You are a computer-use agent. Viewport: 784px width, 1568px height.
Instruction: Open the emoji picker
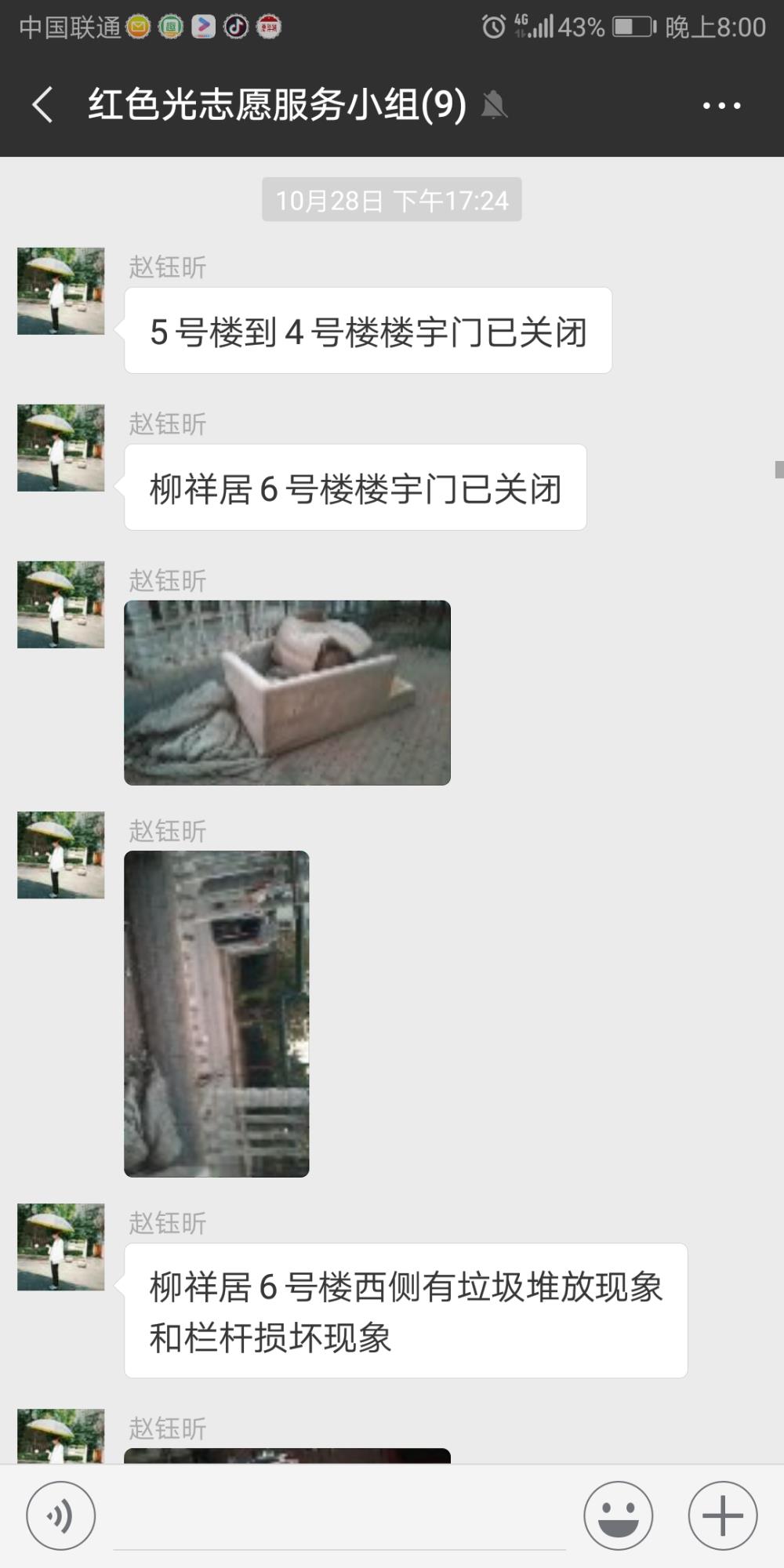point(618,1515)
